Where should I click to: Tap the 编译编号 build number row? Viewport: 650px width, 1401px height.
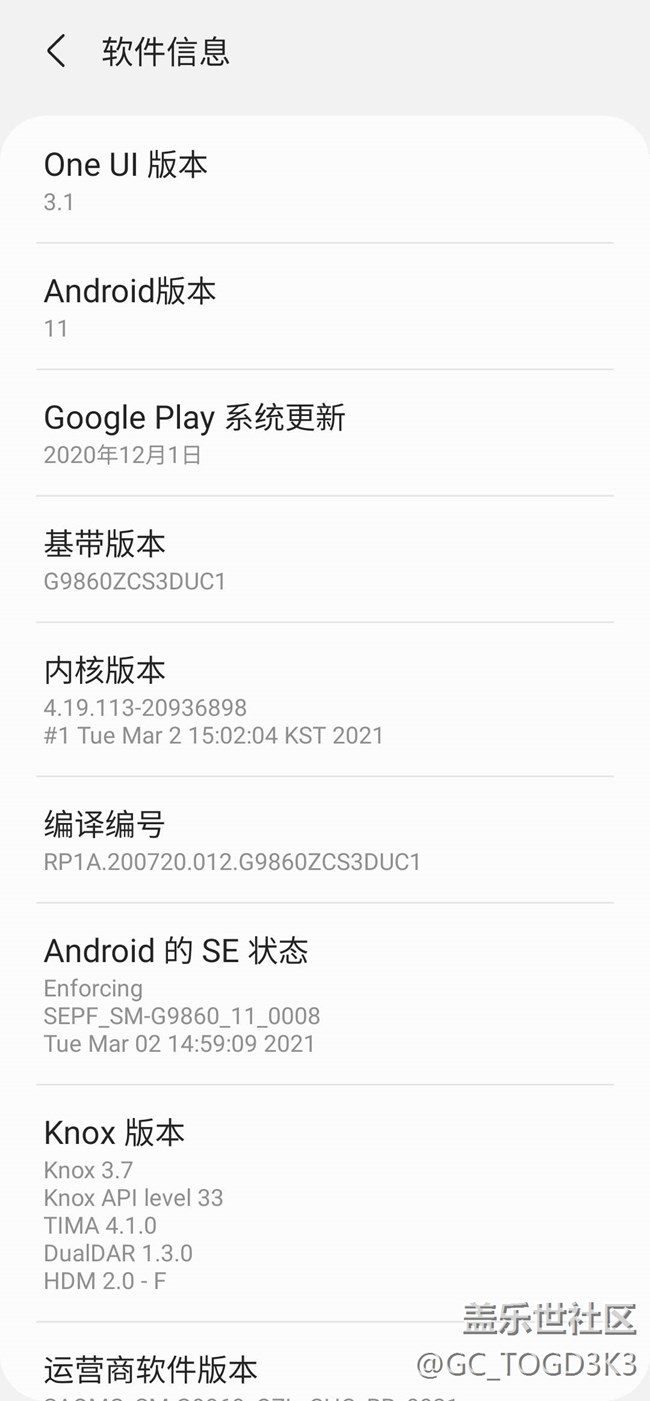coord(324,840)
